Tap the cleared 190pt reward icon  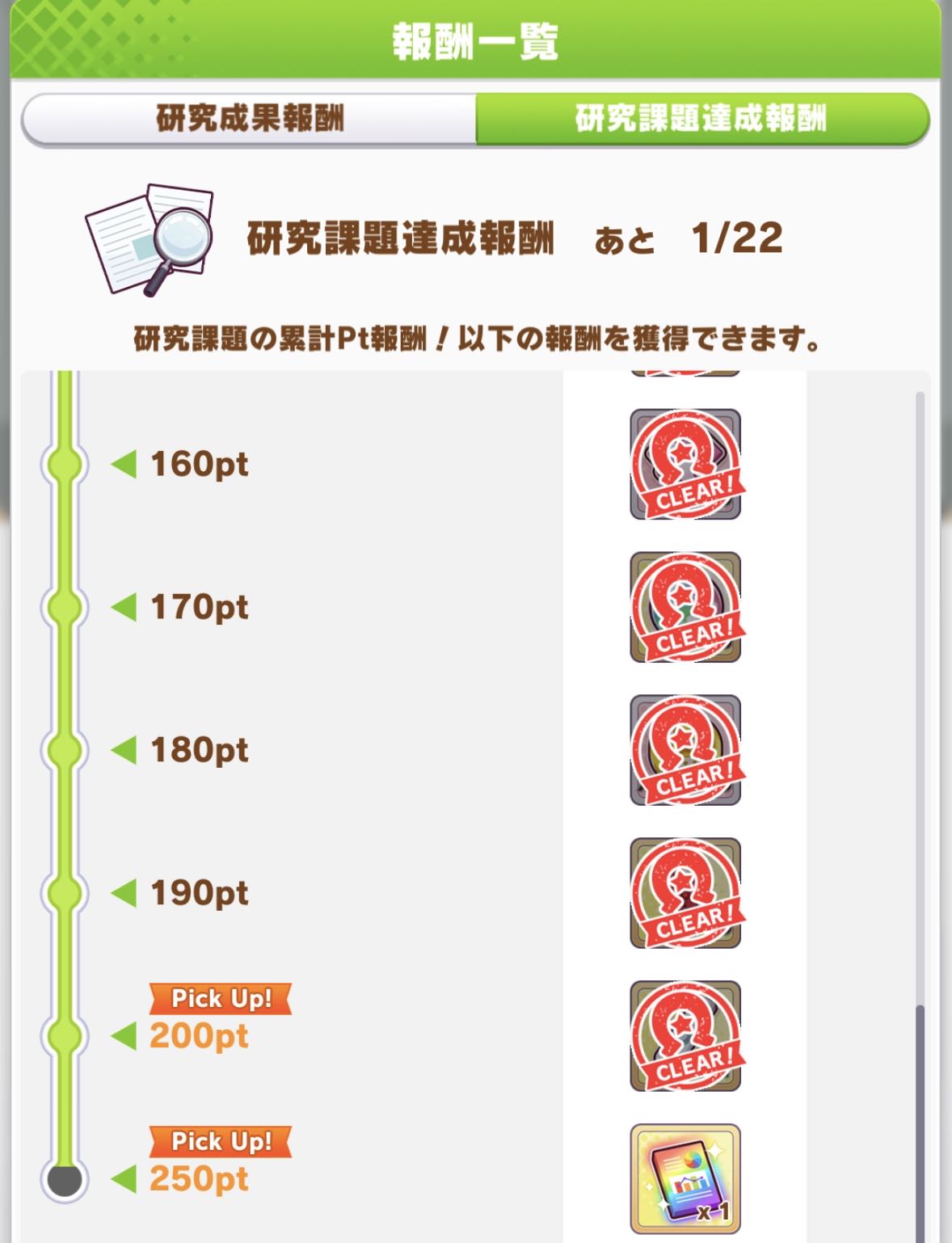point(685,893)
